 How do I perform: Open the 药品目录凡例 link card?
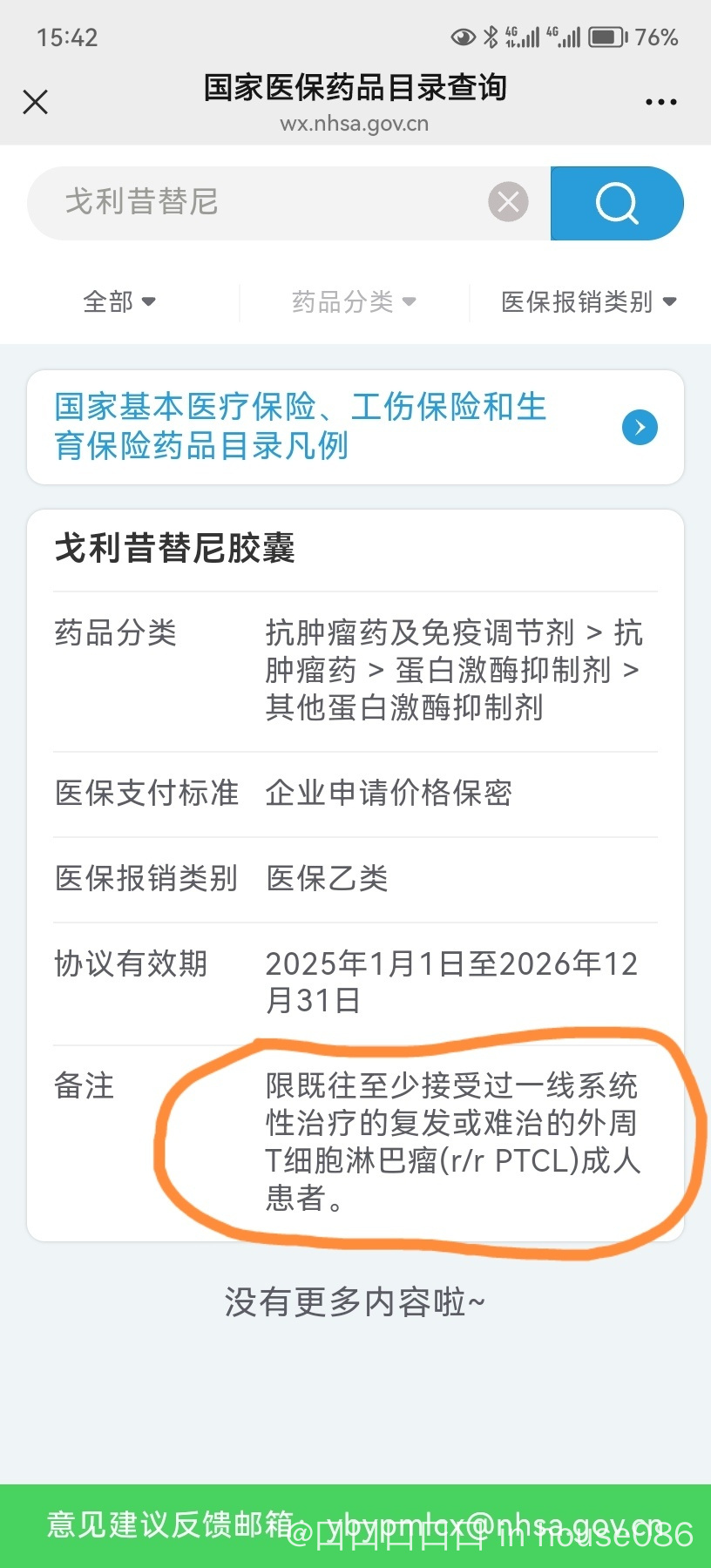click(x=355, y=427)
